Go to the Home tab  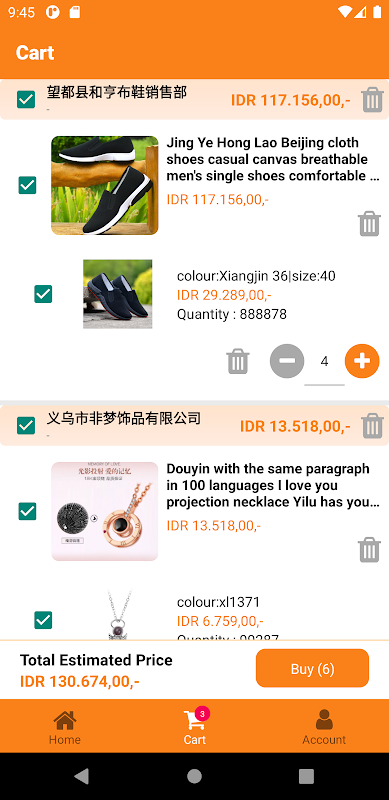click(x=65, y=727)
